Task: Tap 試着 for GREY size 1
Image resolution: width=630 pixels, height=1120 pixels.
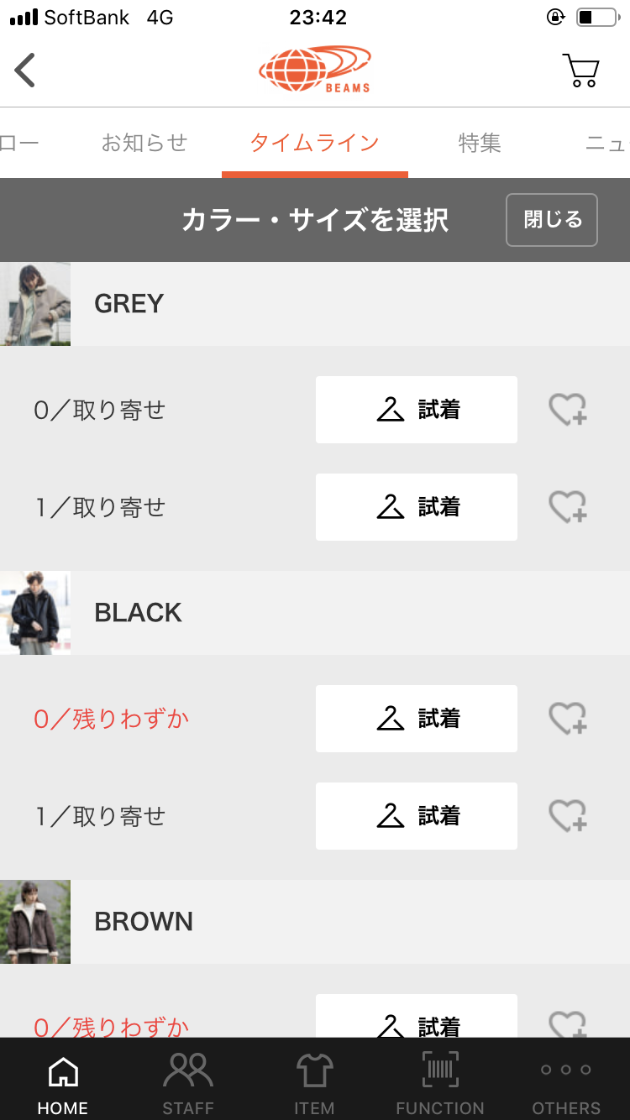Action: [416, 507]
